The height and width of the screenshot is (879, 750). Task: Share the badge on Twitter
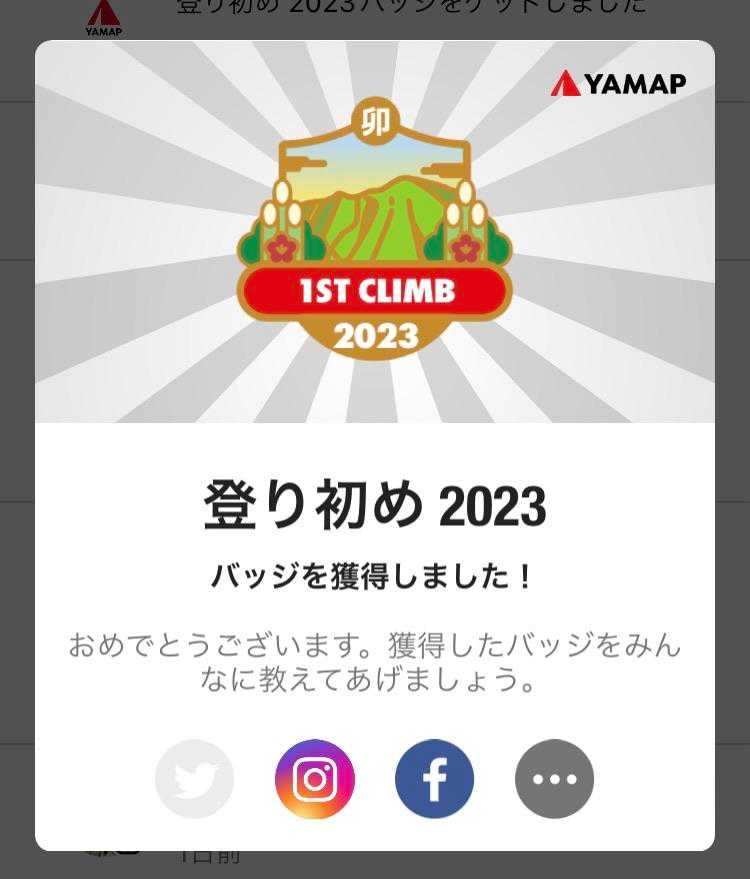point(195,779)
